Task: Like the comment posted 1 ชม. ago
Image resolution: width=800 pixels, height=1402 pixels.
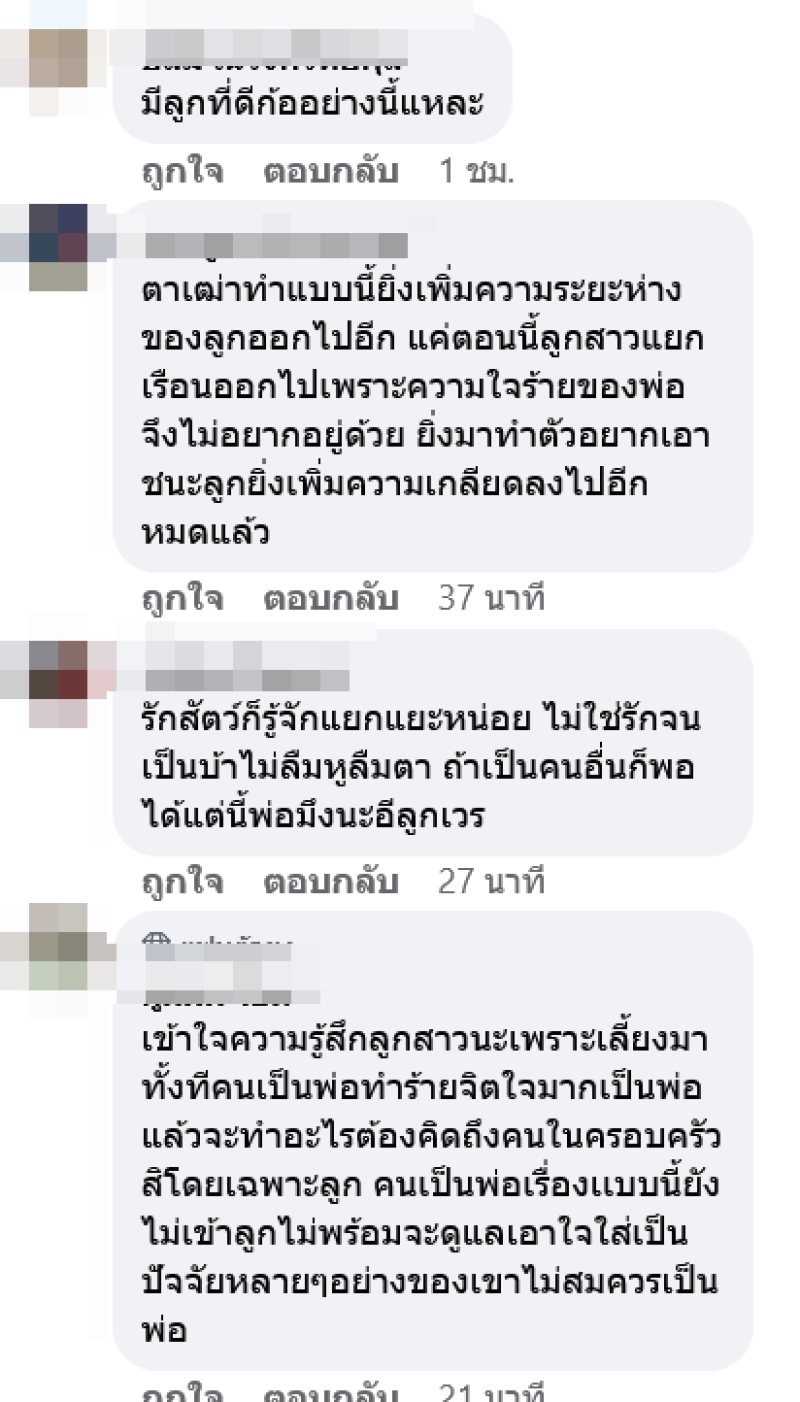Action: (180, 172)
